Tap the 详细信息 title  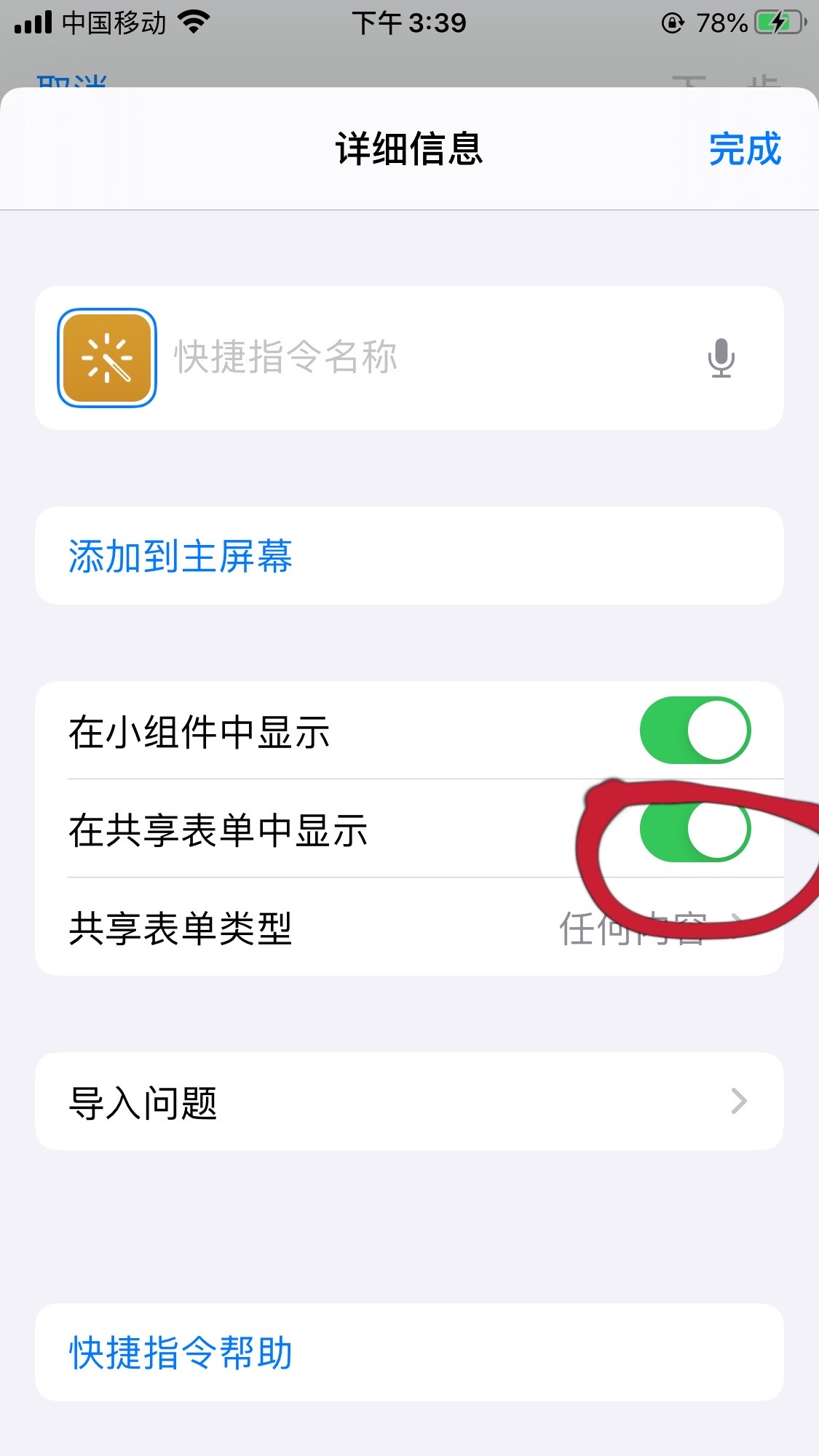click(409, 149)
